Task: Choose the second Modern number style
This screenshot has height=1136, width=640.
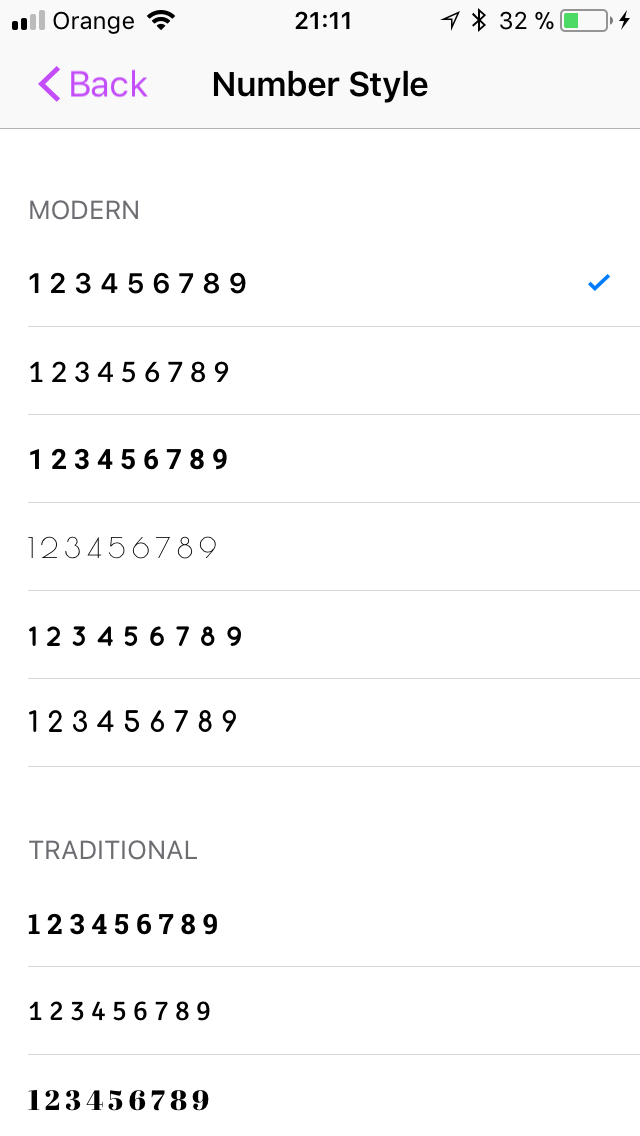Action: (x=320, y=371)
